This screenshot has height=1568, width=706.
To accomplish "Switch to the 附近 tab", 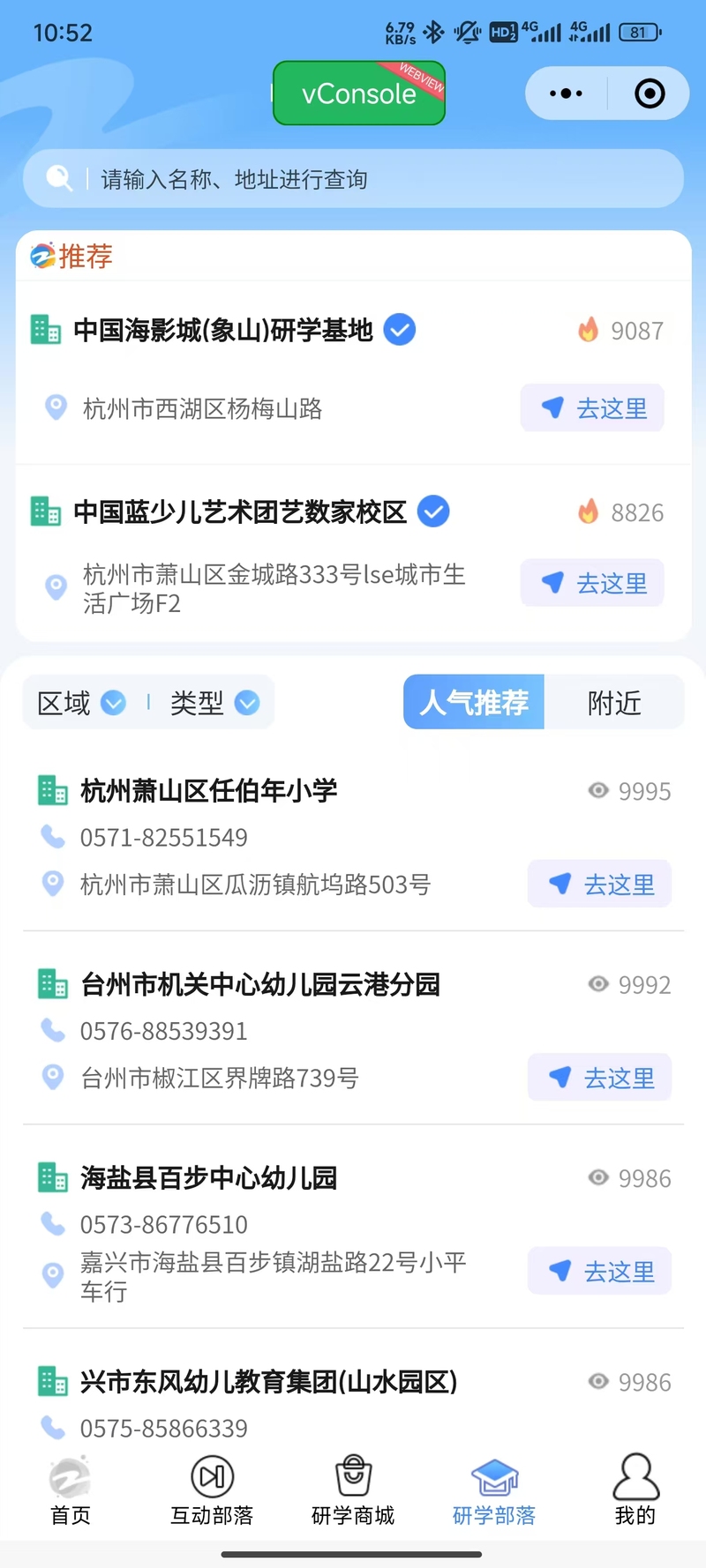I will point(614,702).
